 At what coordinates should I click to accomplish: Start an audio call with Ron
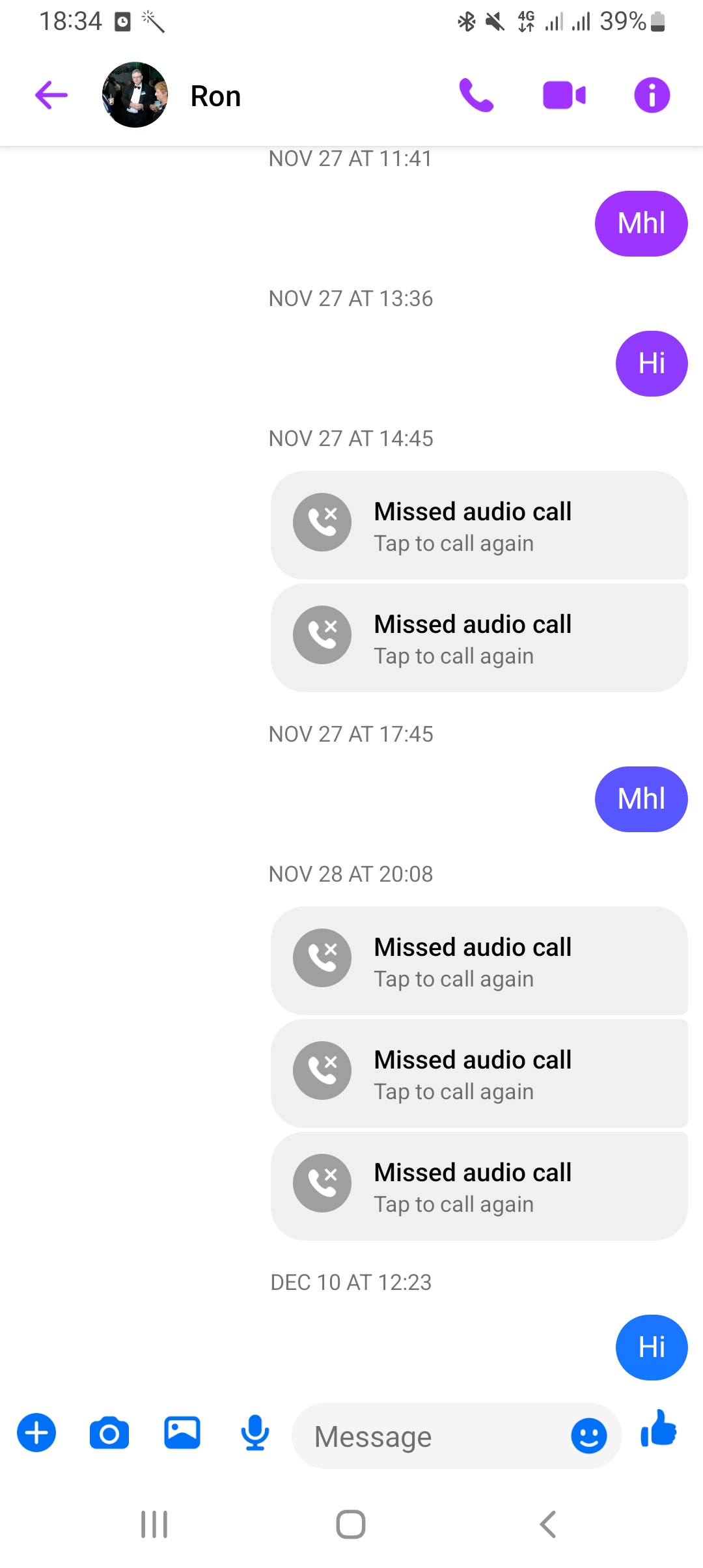coord(476,96)
